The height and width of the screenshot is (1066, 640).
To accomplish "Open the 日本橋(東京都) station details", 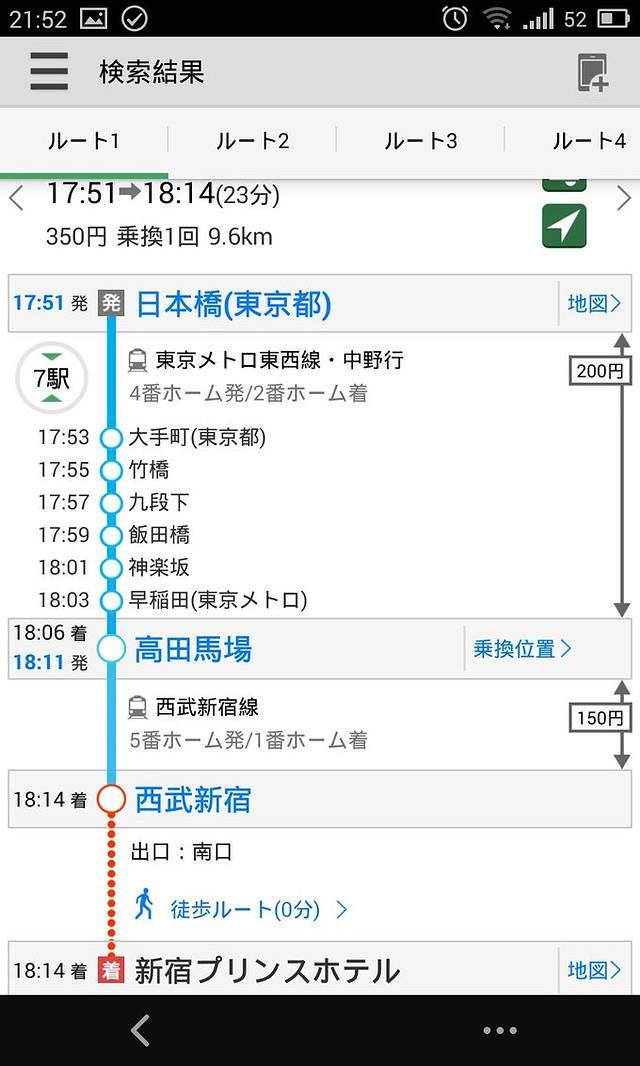I will point(233,303).
